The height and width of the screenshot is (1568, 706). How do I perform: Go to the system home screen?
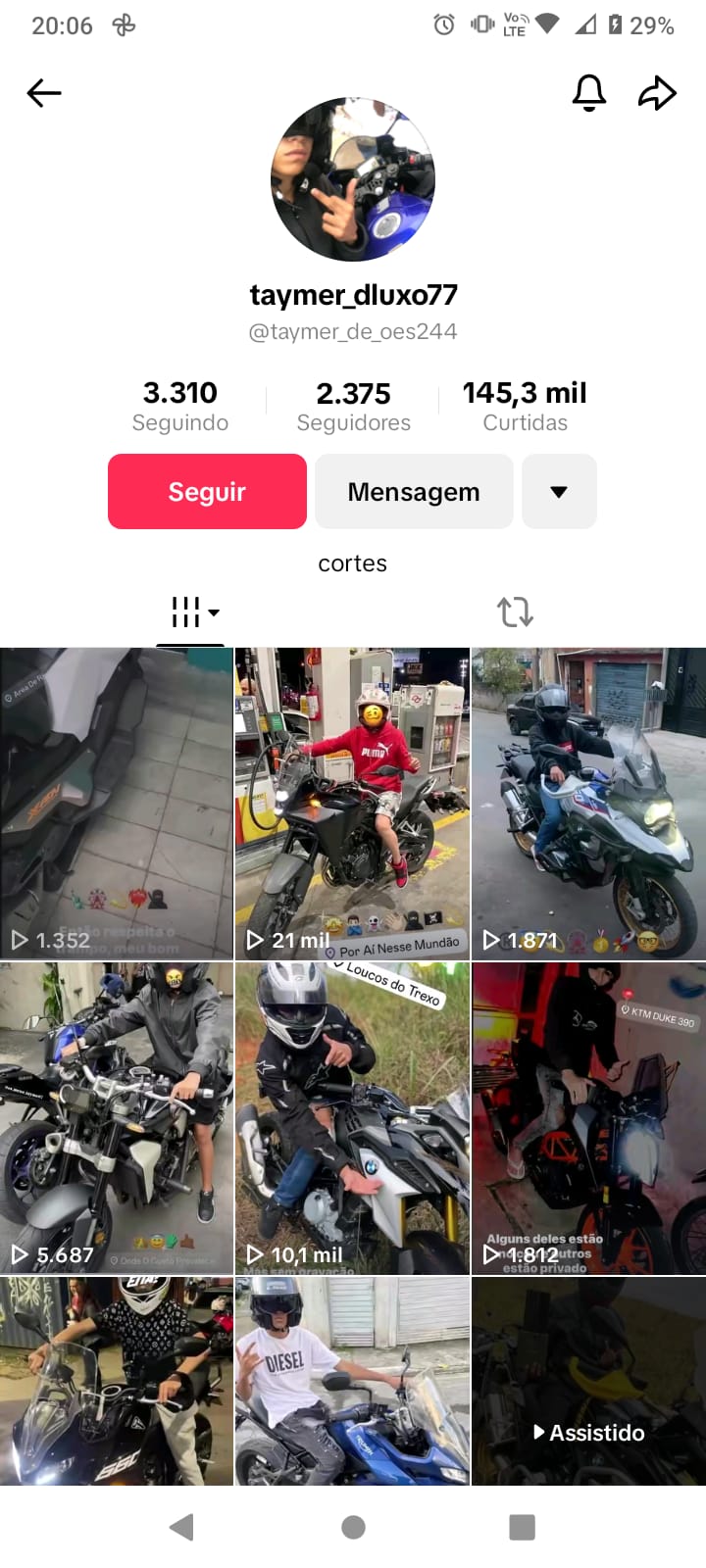click(x=353, y=1527)
